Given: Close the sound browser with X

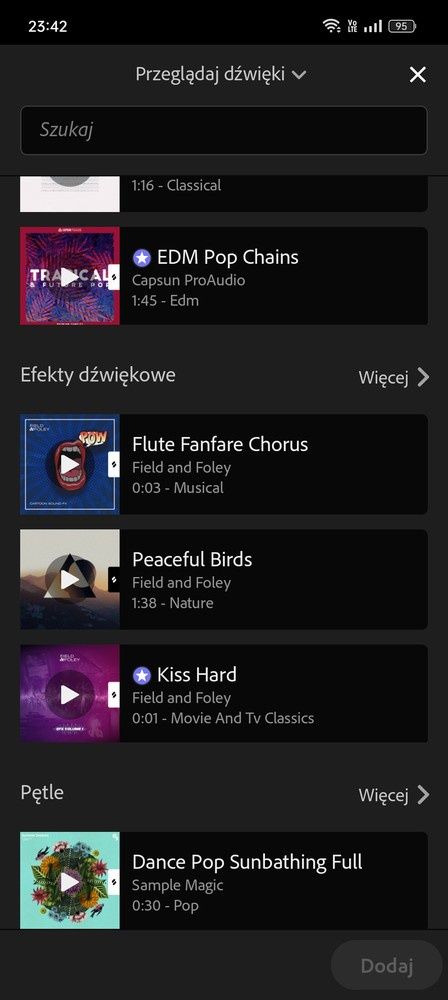Looking at the screenshot, I should point(417,75).
